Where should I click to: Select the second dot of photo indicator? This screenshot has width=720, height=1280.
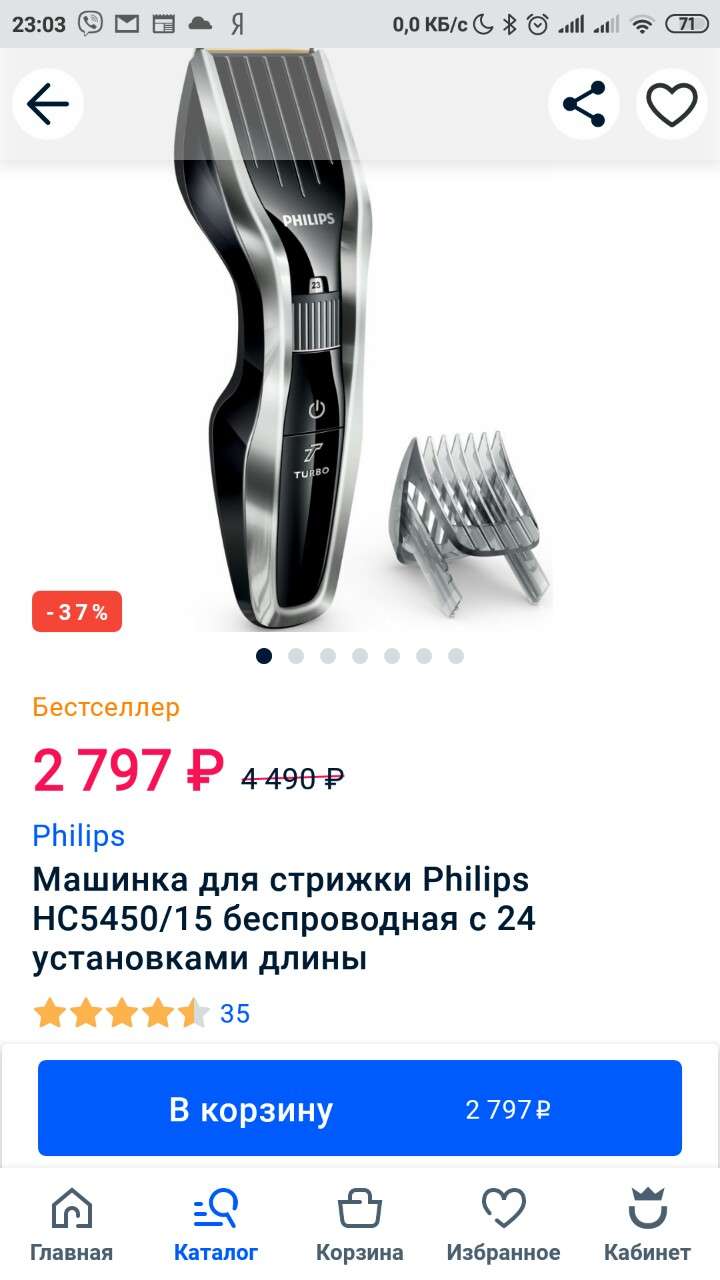coord(296,656)
